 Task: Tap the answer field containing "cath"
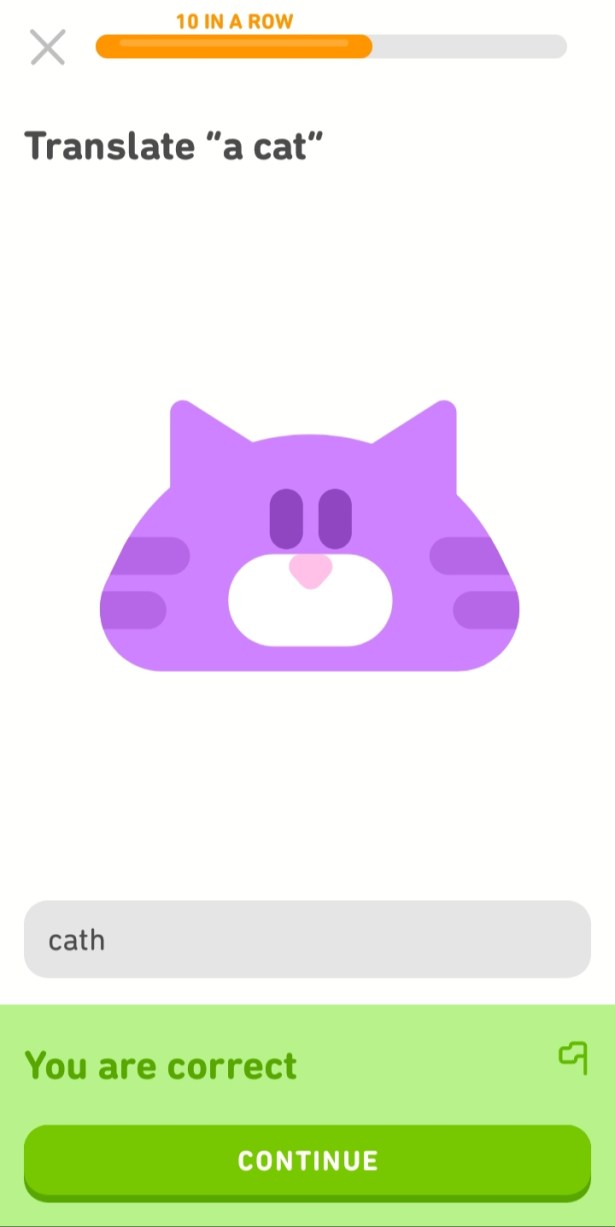pyautogui.click(x=307, y=939)
